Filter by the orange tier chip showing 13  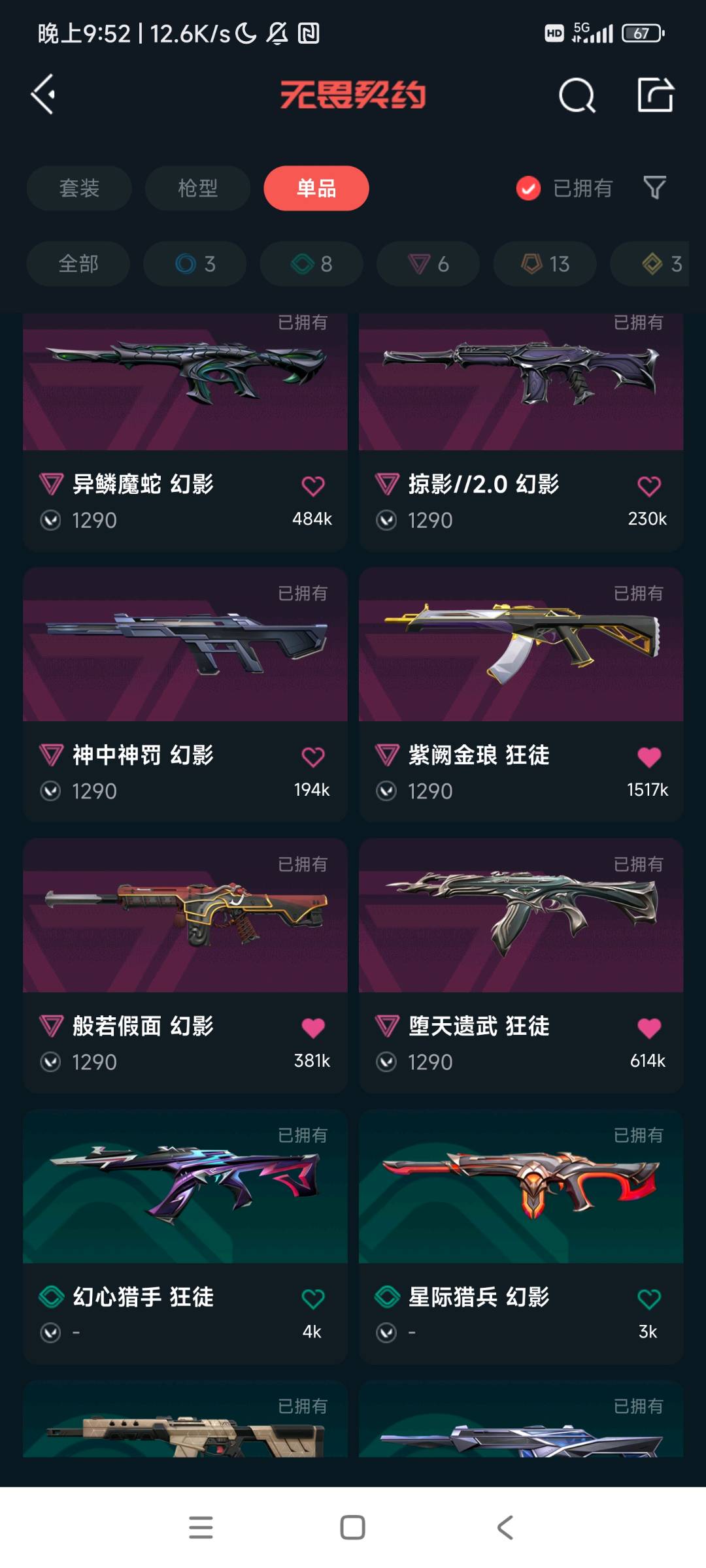pos(545,264)
